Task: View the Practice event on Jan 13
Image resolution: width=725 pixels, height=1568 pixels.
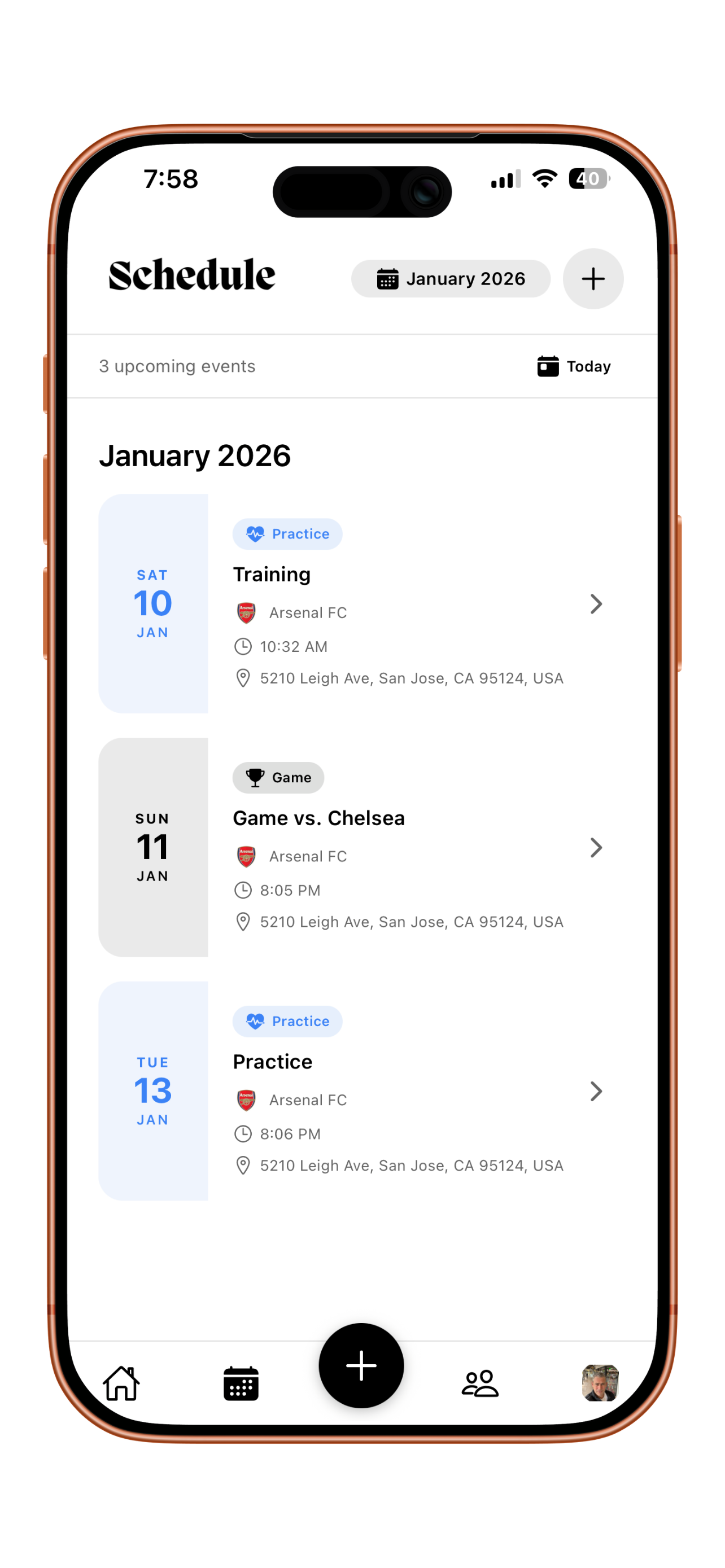Action: [x=402, y=1091]
